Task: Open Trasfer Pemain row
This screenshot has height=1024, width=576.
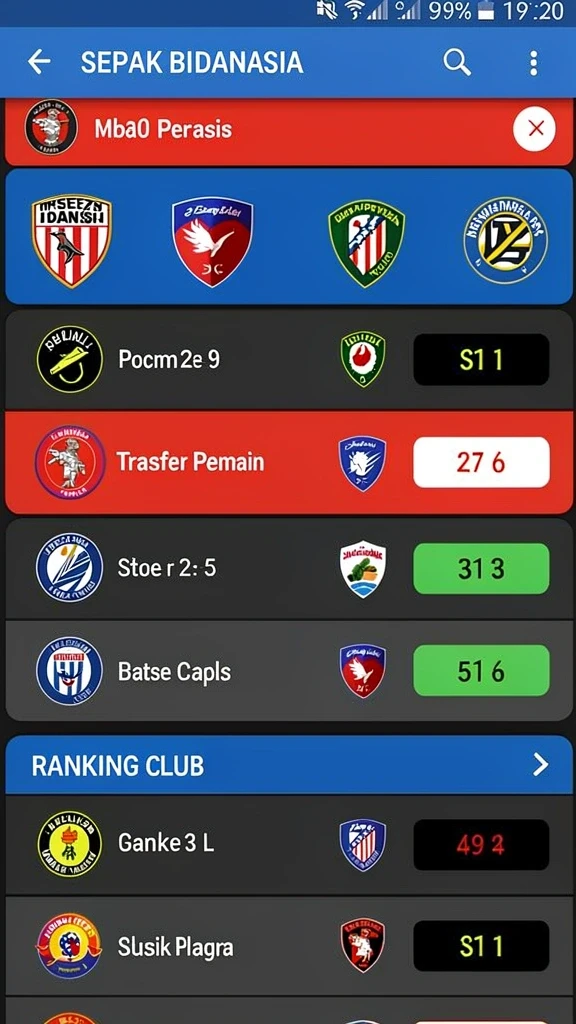Action: [x=289, y=462]
